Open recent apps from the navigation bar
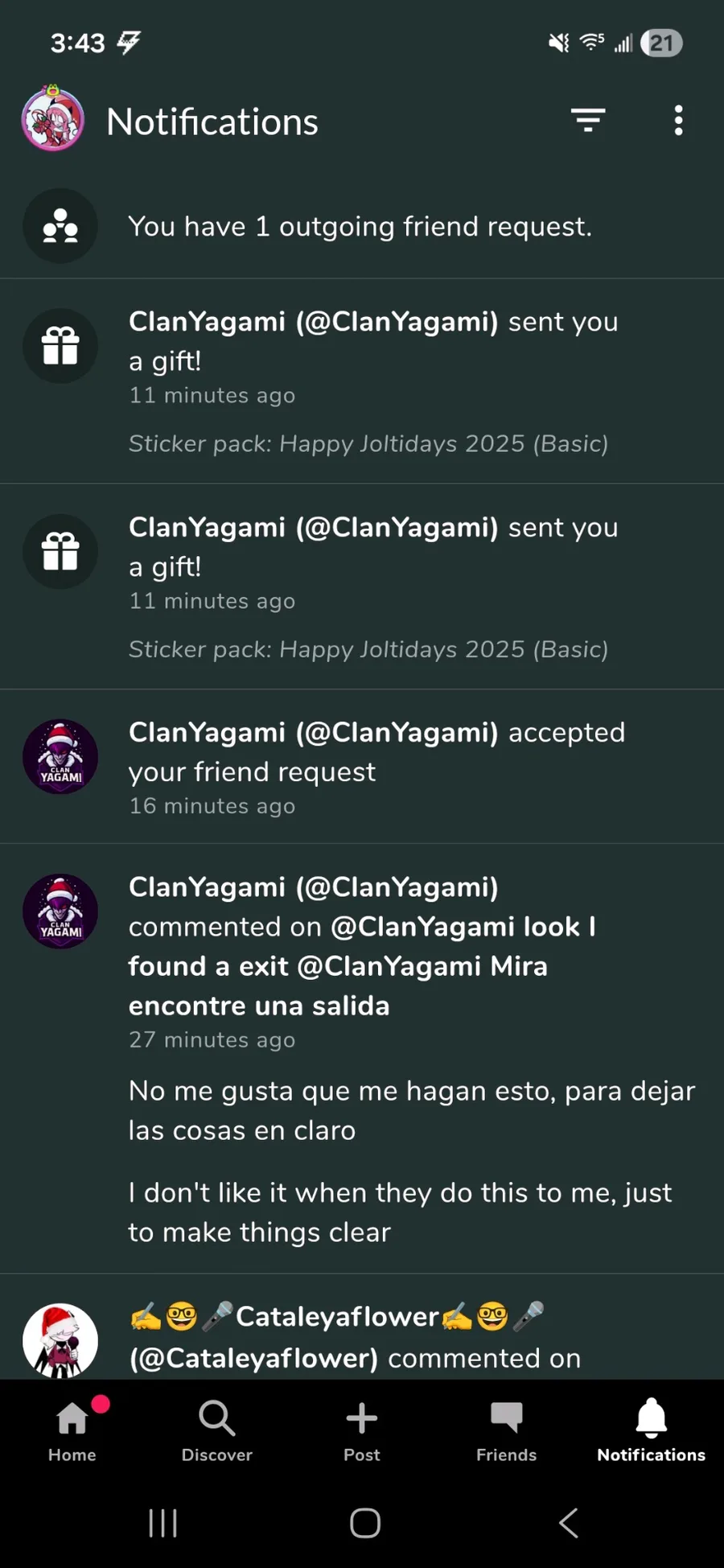Viewport: 724px width, 1568px height. (163, 1523)
